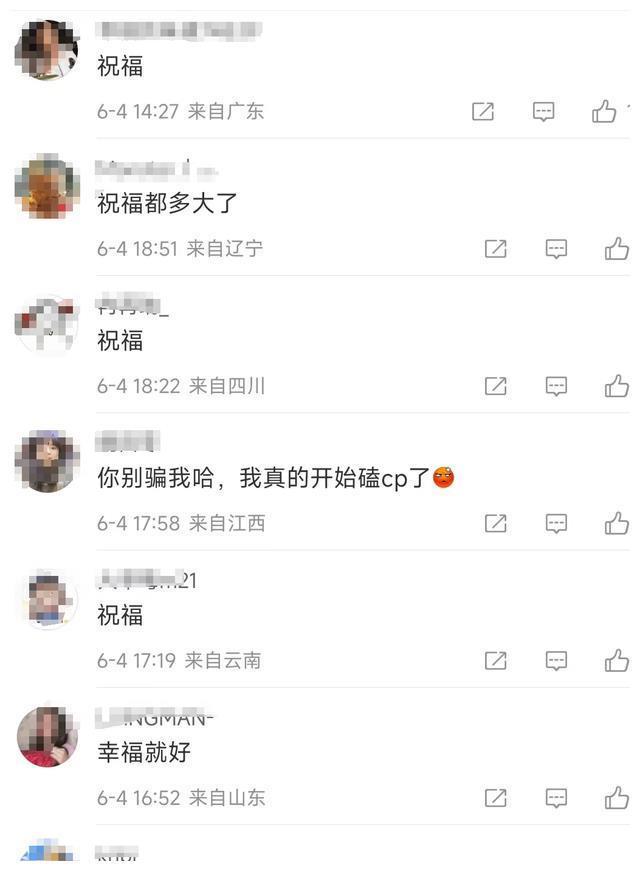Reply to the comment from 云南
Screen dimensions: 640x871
tap(556, 660)
